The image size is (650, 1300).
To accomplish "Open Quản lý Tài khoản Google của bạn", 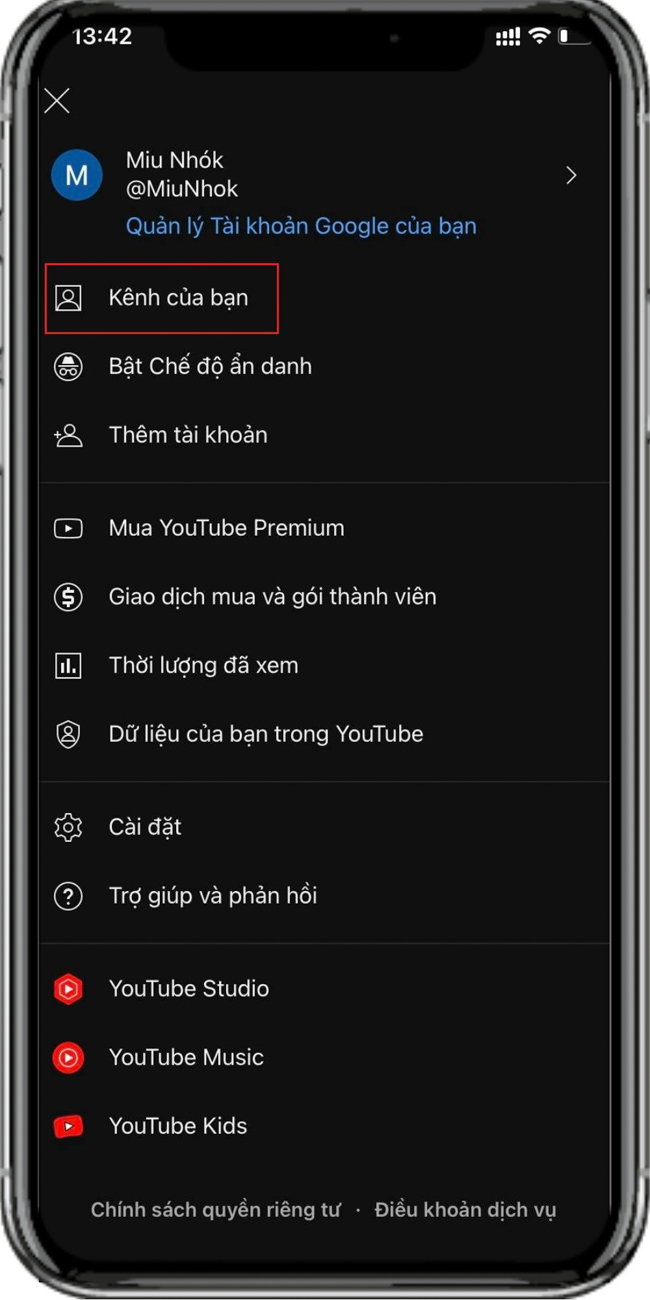I will 300,226.
